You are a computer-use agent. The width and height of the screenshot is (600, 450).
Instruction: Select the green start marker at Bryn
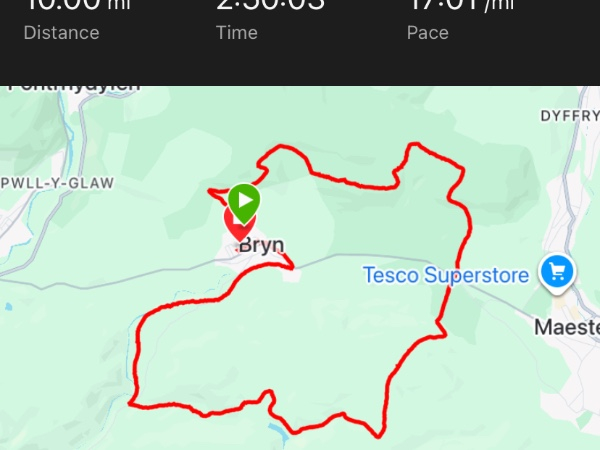click(244, 200)
